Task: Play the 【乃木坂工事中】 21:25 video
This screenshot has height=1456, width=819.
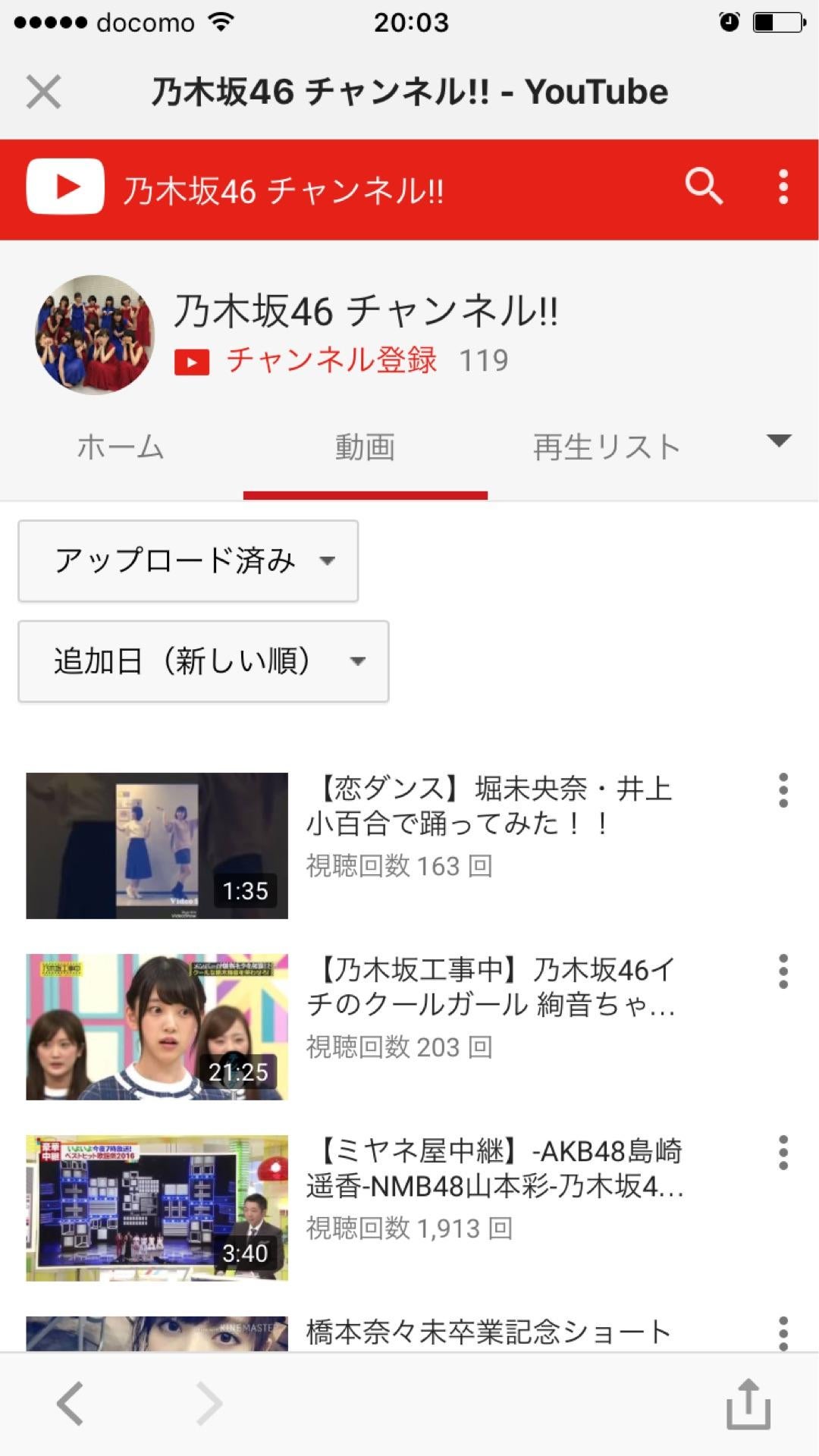Action: coord(157,1027)
